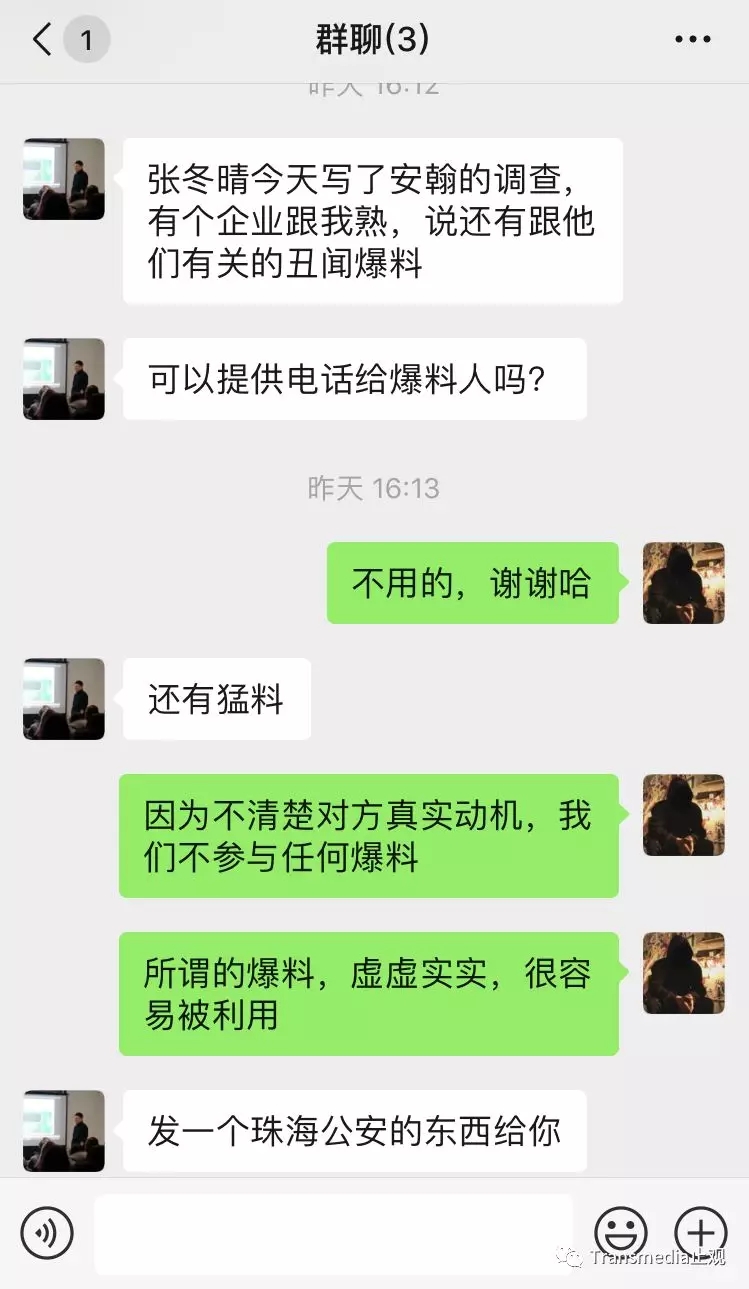Open avatar next to 发一个珠海公安的东西给你
Screen dimensions: 749x1289
[x=64, y=1131]
